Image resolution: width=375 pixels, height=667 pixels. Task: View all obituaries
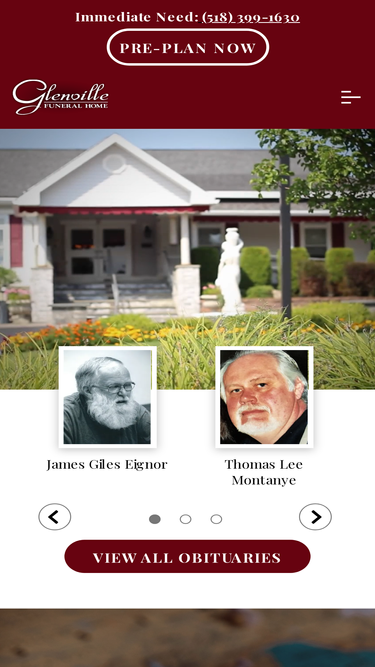pos(188,556)
